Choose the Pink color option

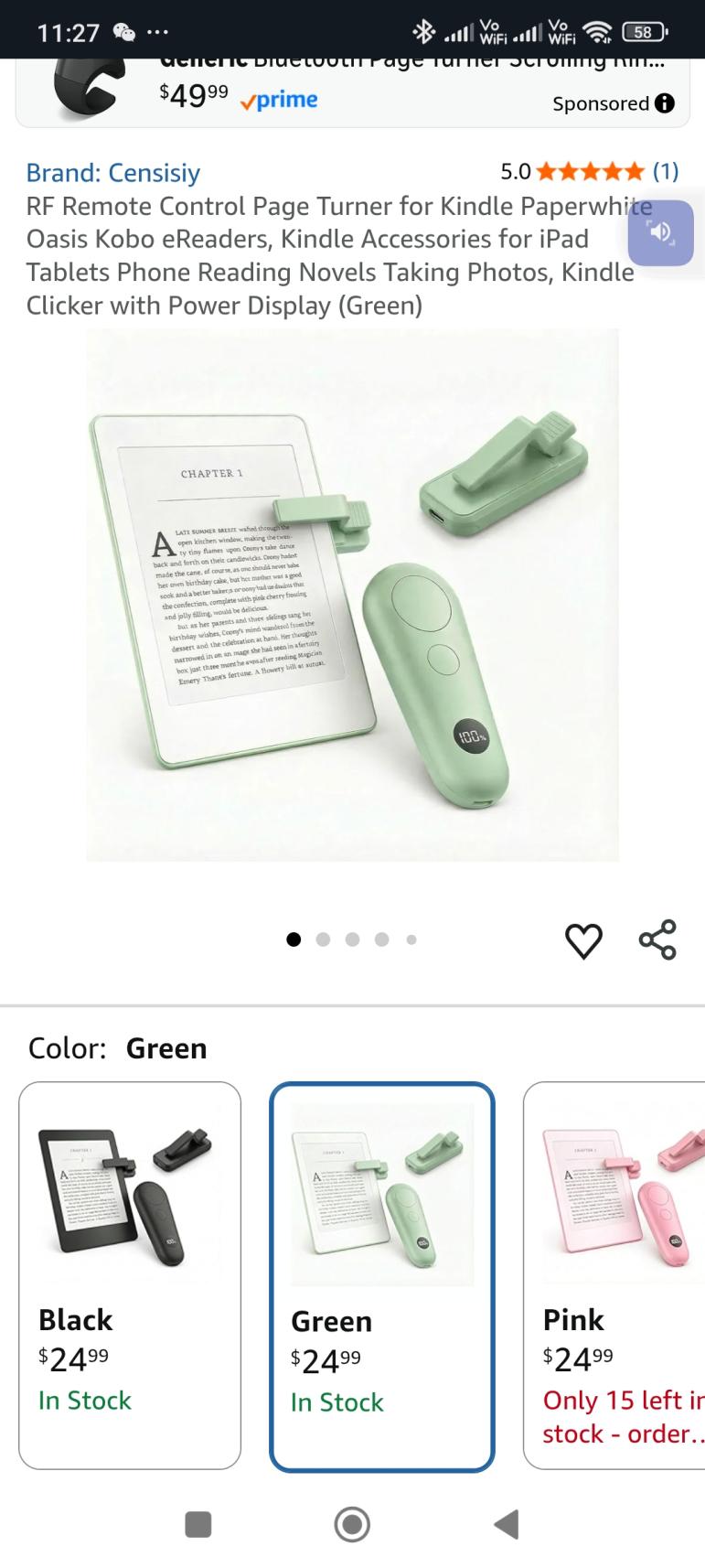[614, 1275]
